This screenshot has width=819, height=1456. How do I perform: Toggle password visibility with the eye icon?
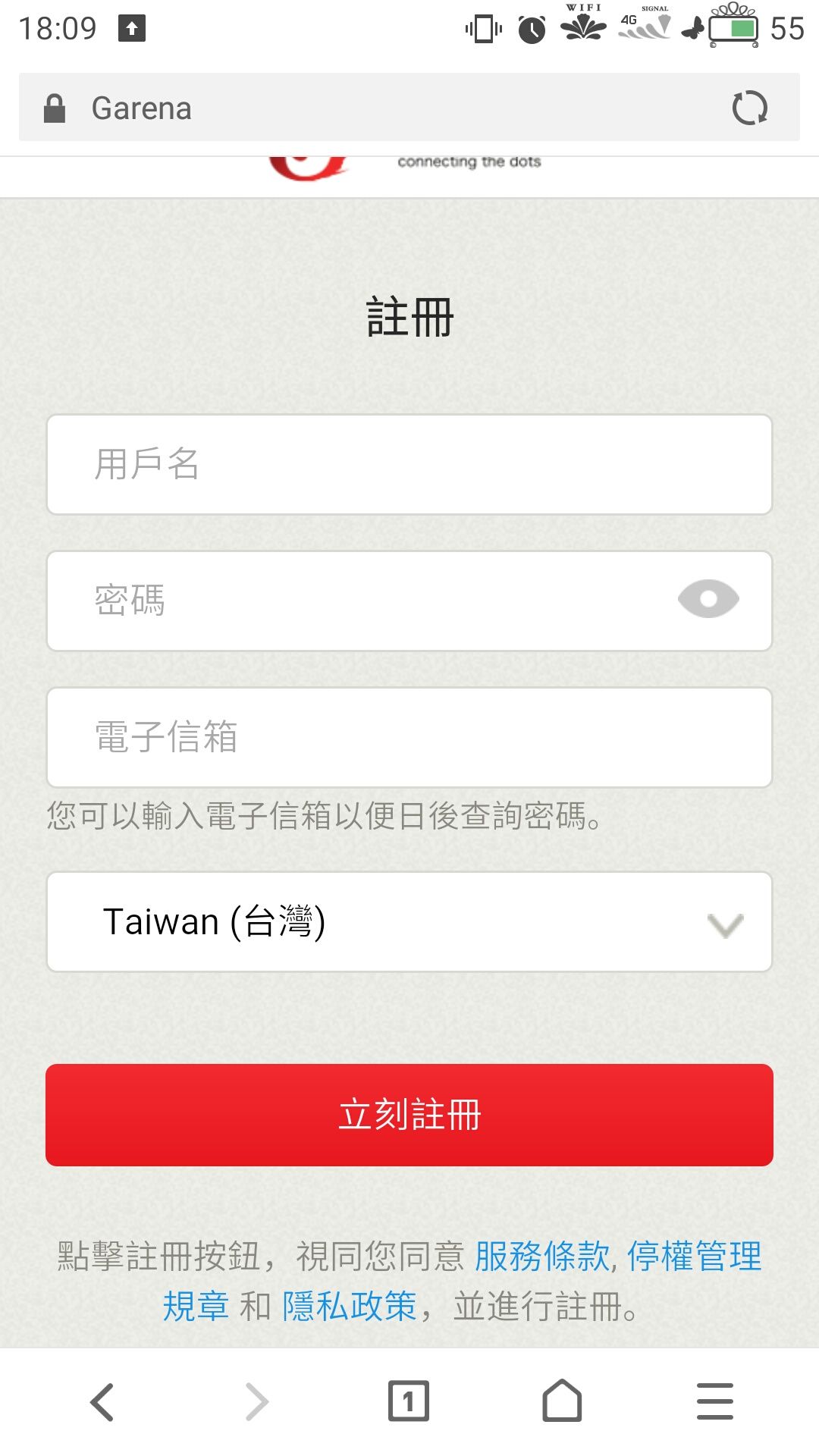point(708,599)
